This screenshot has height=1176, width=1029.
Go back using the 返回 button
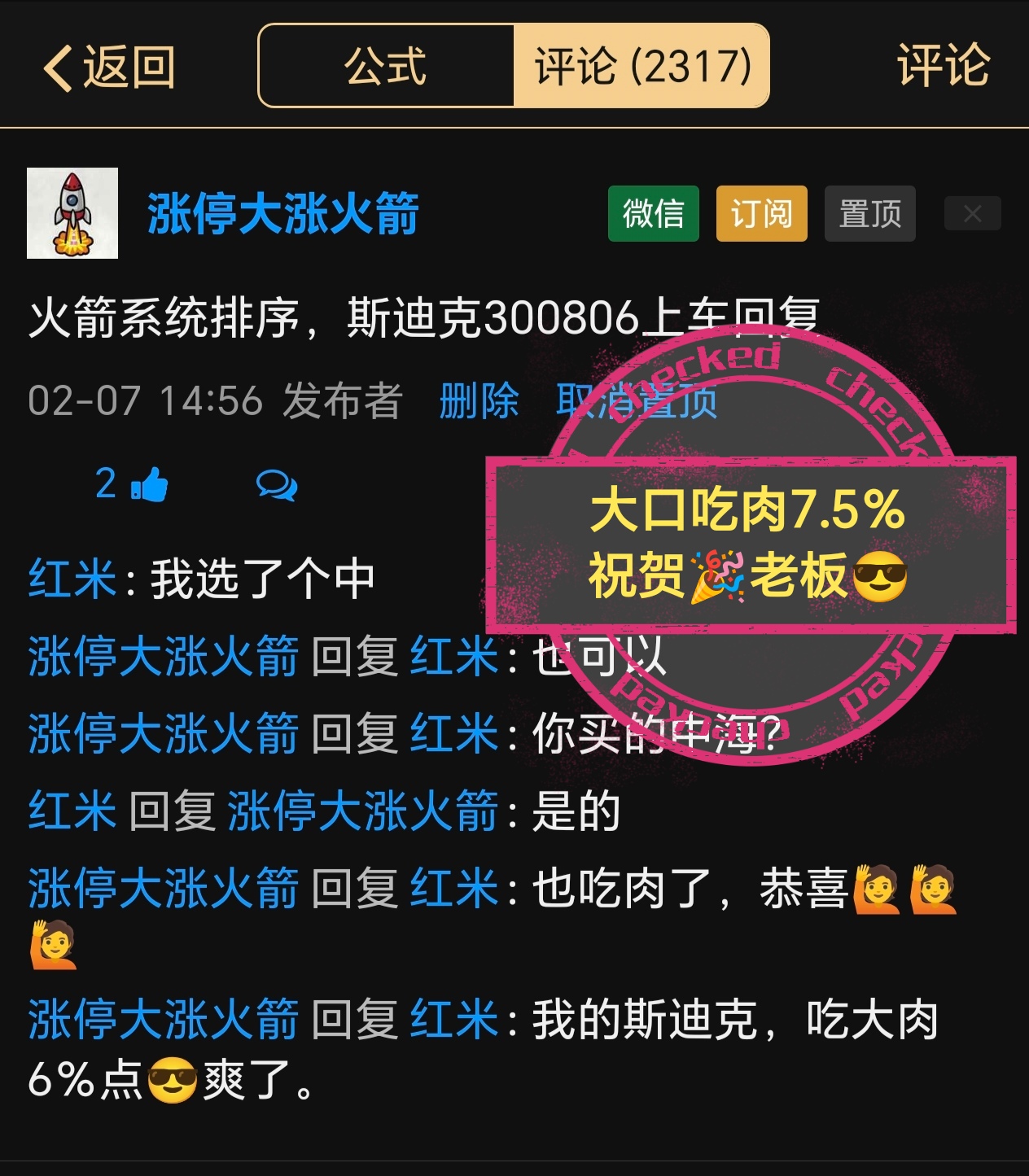110,67
